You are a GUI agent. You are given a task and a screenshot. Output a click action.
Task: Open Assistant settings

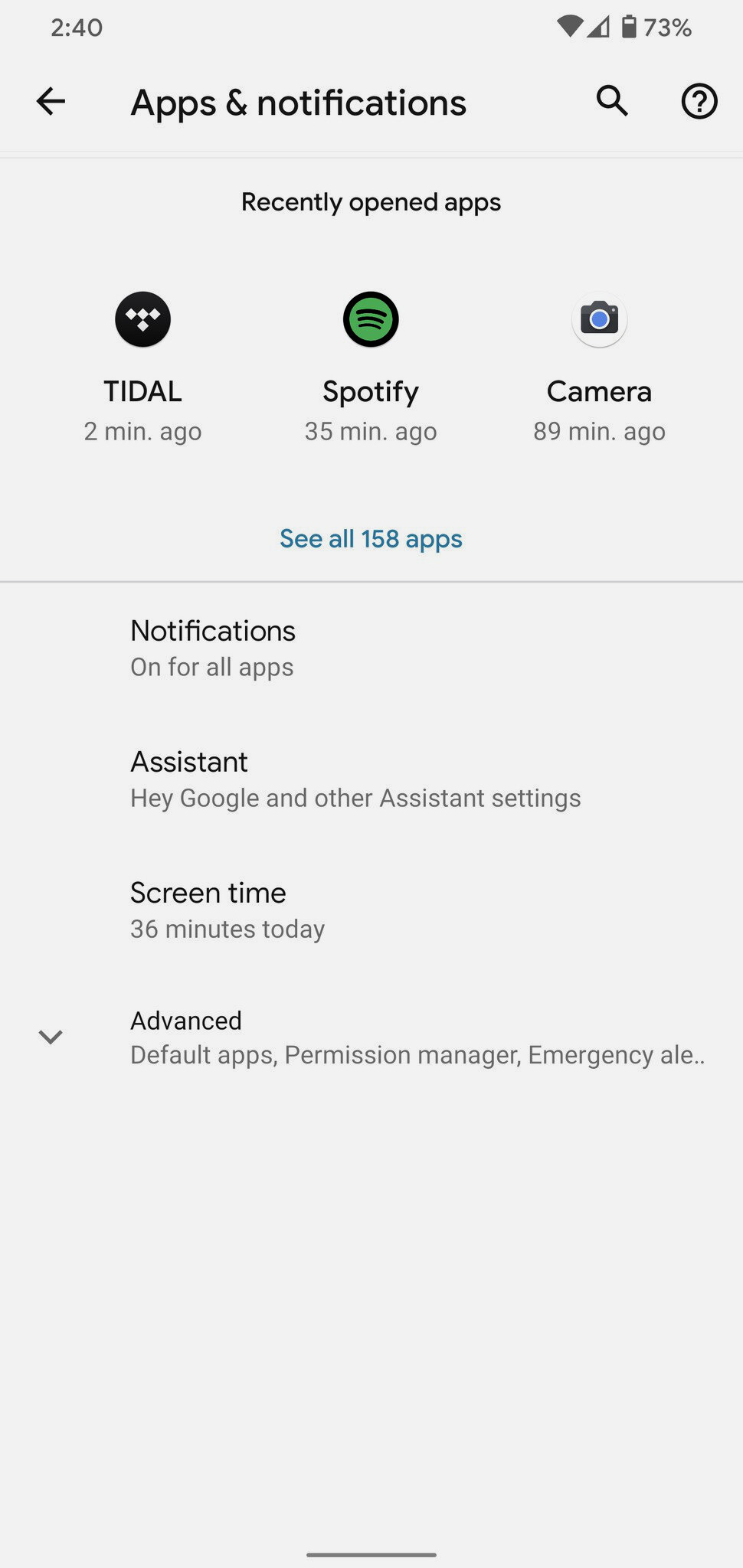coord(371,779)
